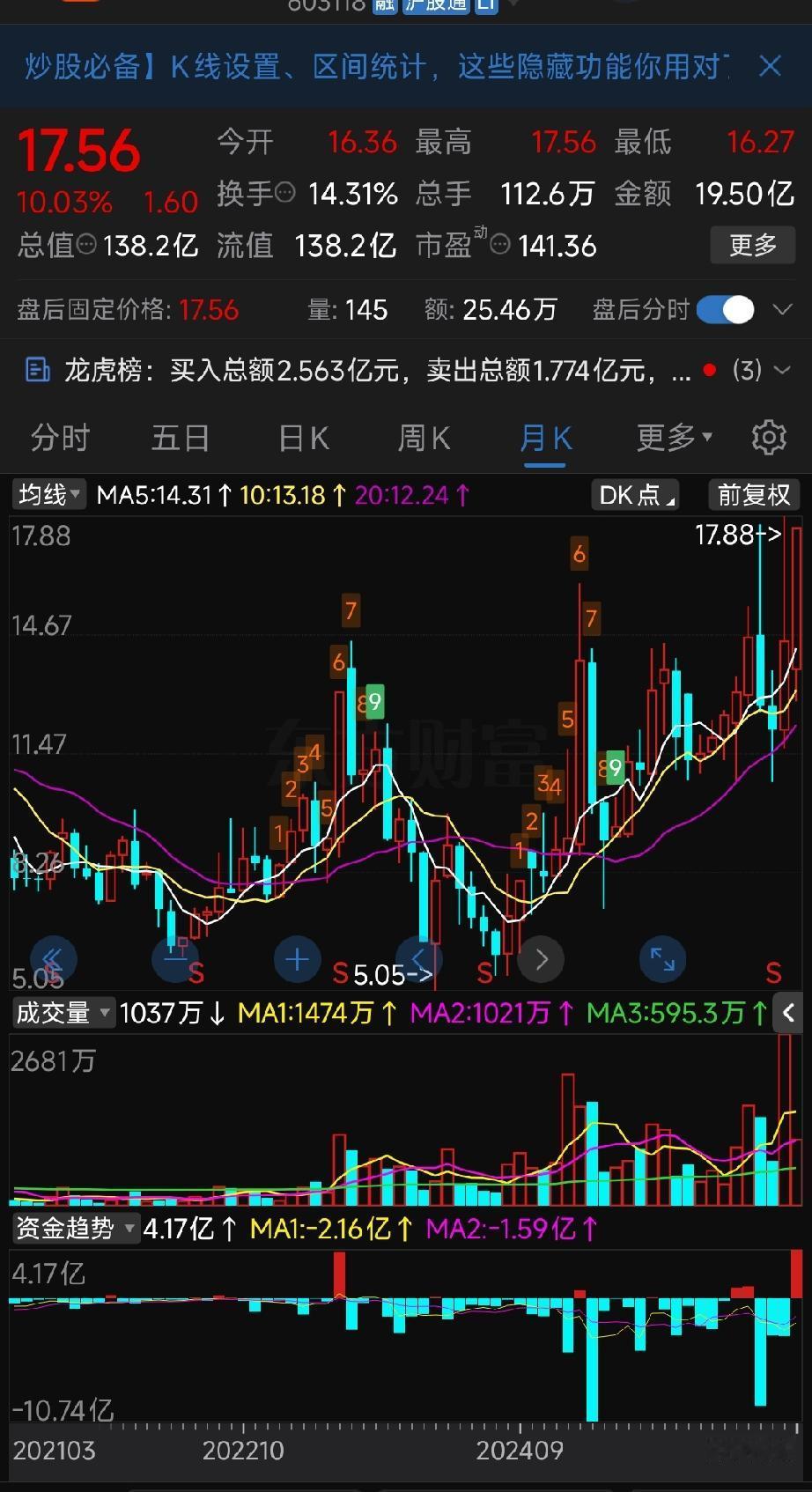Viewport: 812px width, 1492px height.
Task: Open chart settings gear icon
Action: click(768, 437)
